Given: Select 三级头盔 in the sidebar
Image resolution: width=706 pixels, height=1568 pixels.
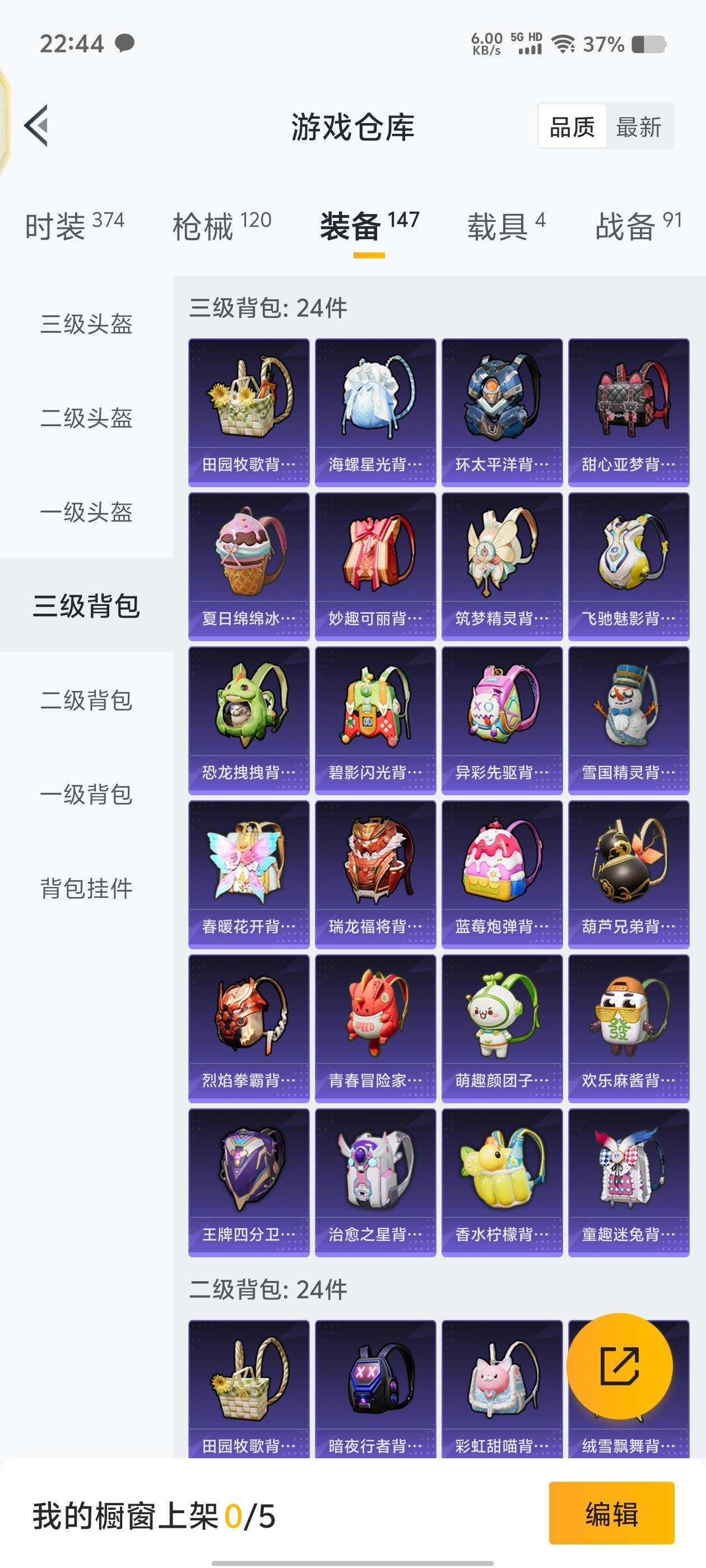Looking at the screenshot, I should coord(86,324).
